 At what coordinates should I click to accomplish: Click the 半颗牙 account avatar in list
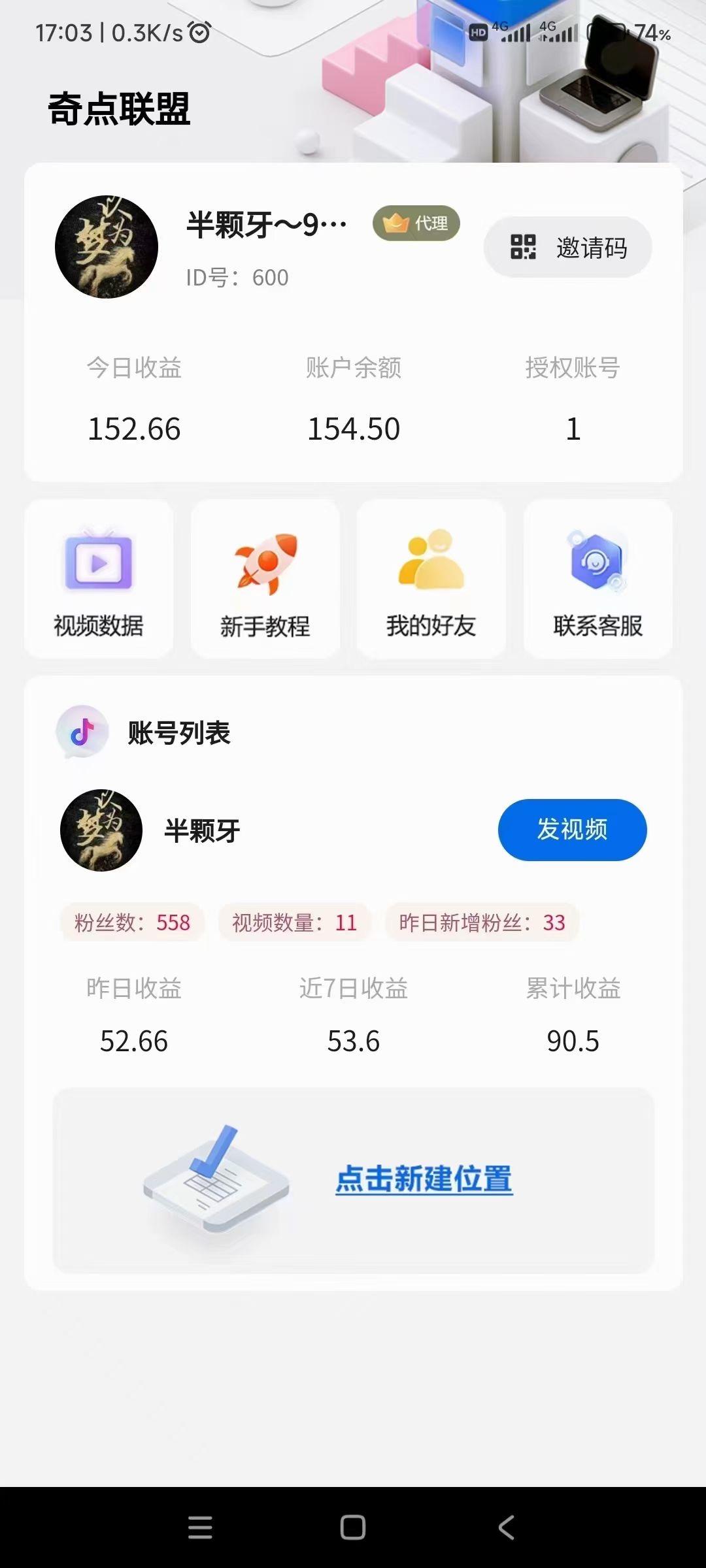point(100,830)
